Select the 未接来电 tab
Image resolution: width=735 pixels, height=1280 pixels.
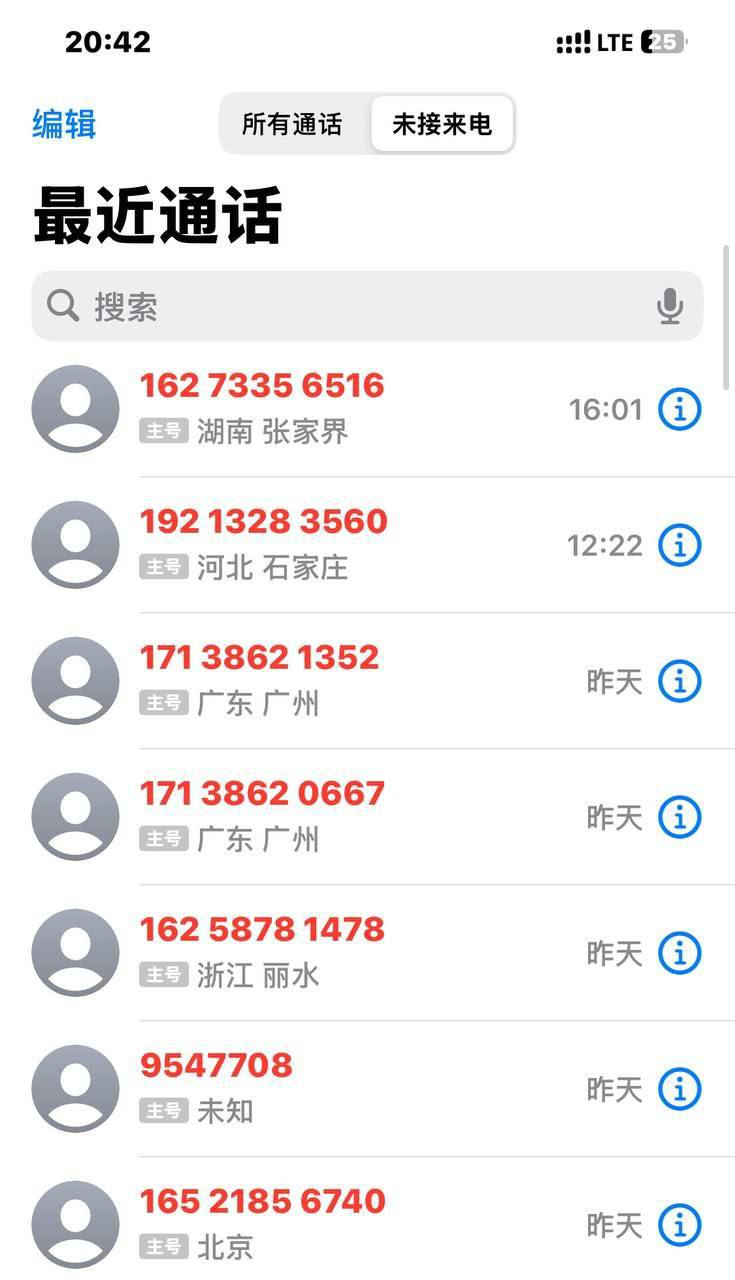click(442, 124)
